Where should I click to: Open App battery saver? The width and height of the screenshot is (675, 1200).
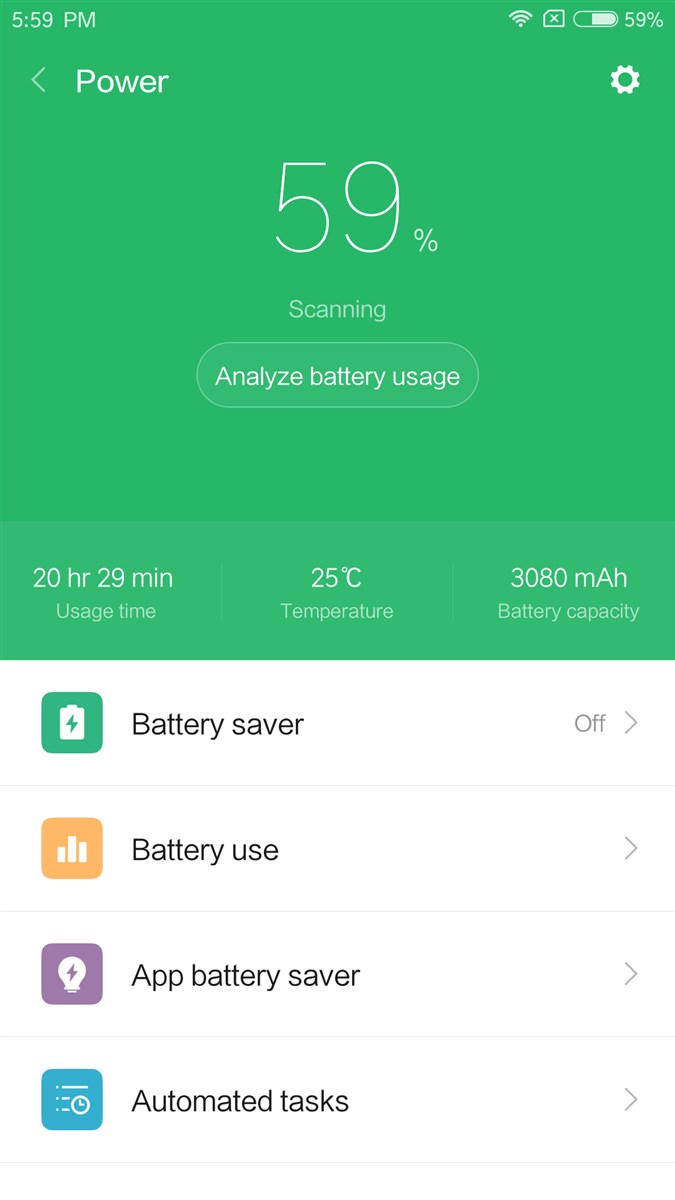(337, 975)
